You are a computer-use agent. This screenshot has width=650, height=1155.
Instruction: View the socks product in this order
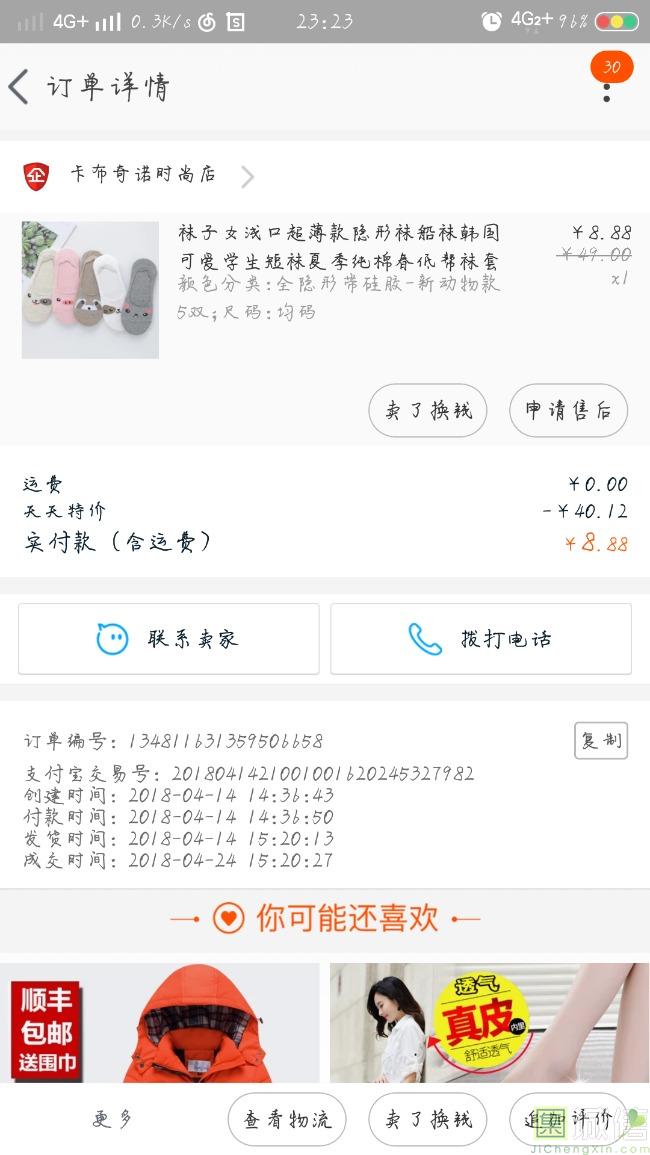[90, 290]
